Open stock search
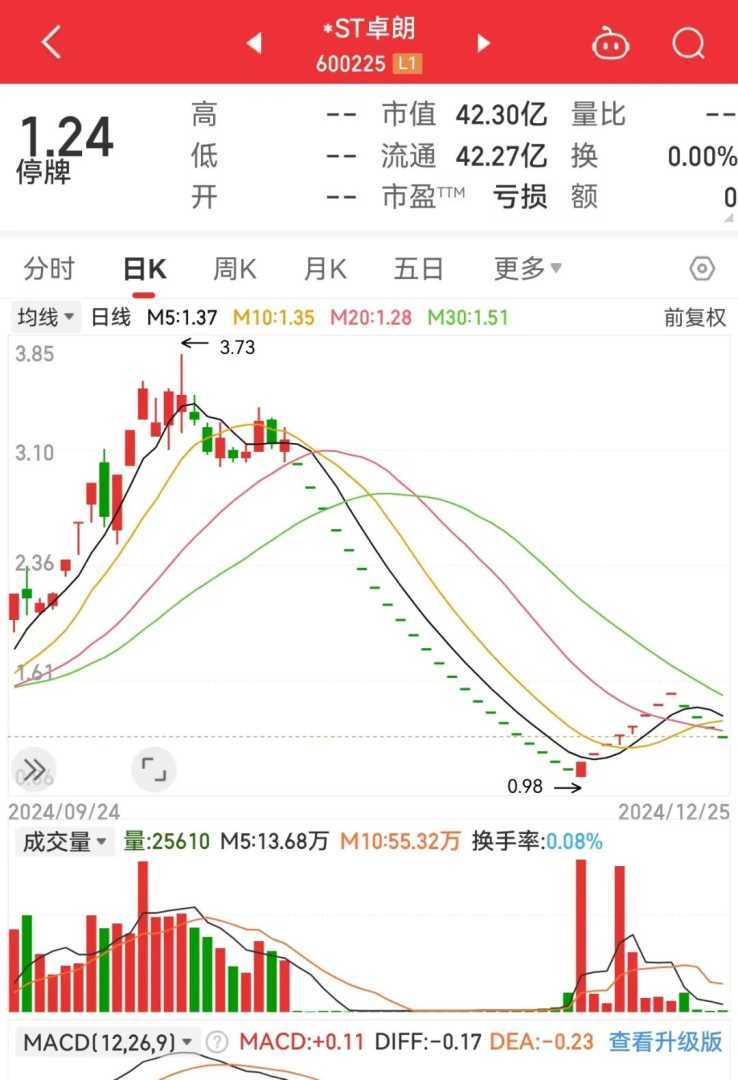 pos(688,43)
